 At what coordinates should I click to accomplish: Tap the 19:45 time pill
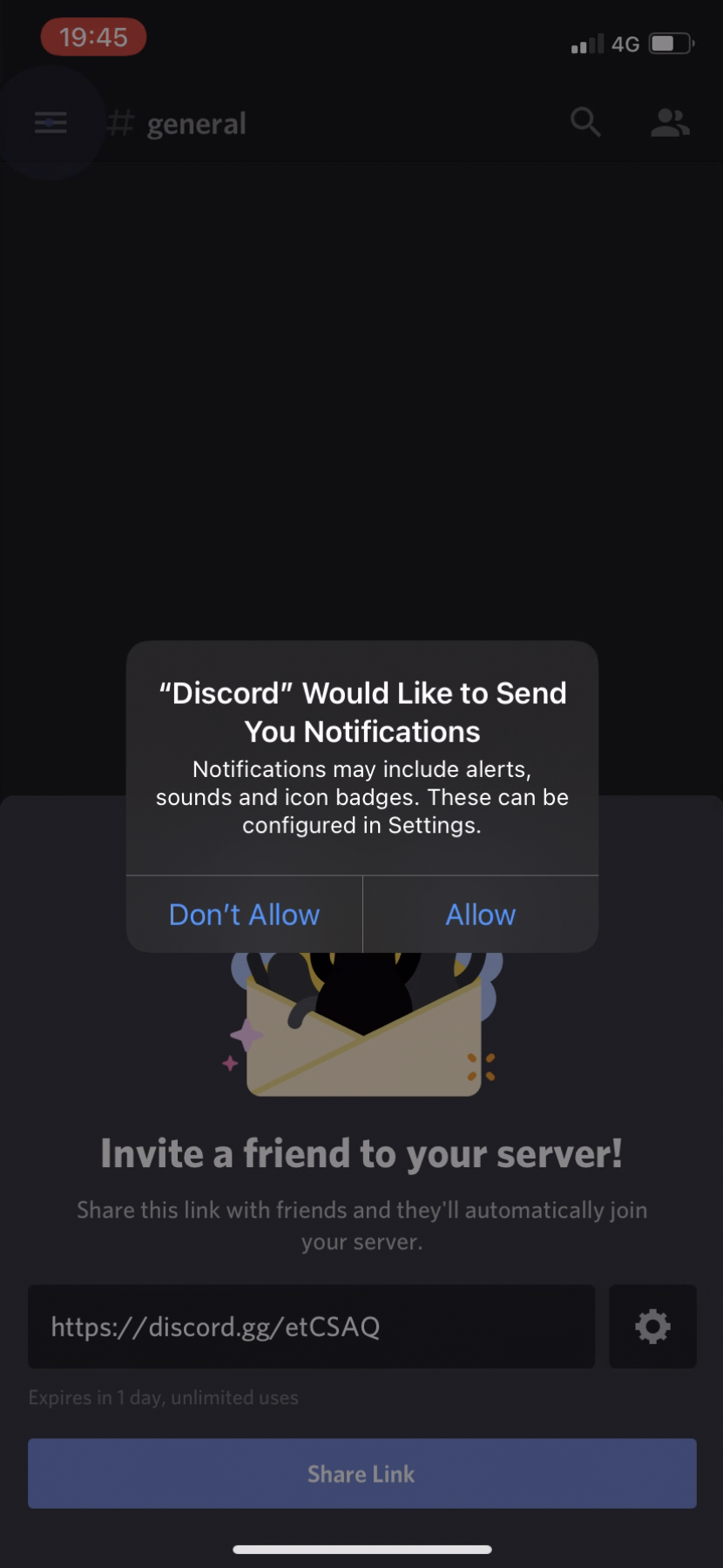pos(93,37)
